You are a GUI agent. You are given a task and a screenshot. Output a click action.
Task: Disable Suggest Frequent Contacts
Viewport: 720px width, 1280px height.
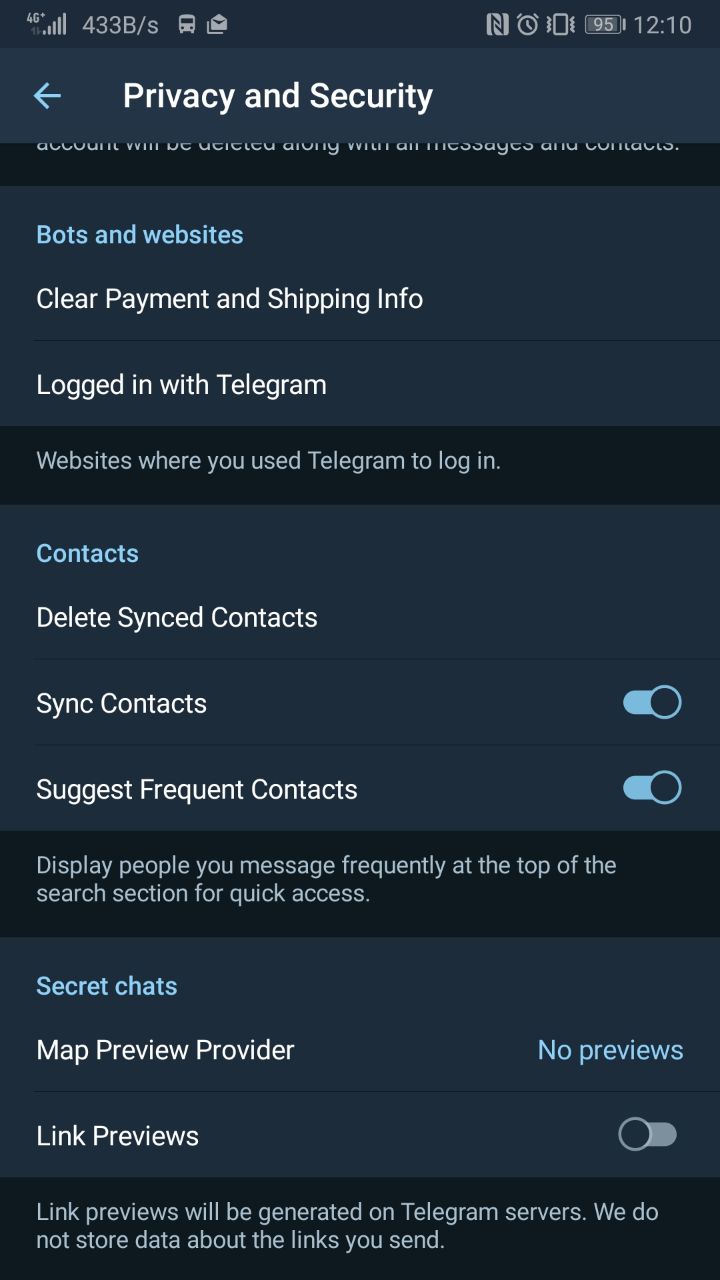pyautogui.click(x=651, y=789)
